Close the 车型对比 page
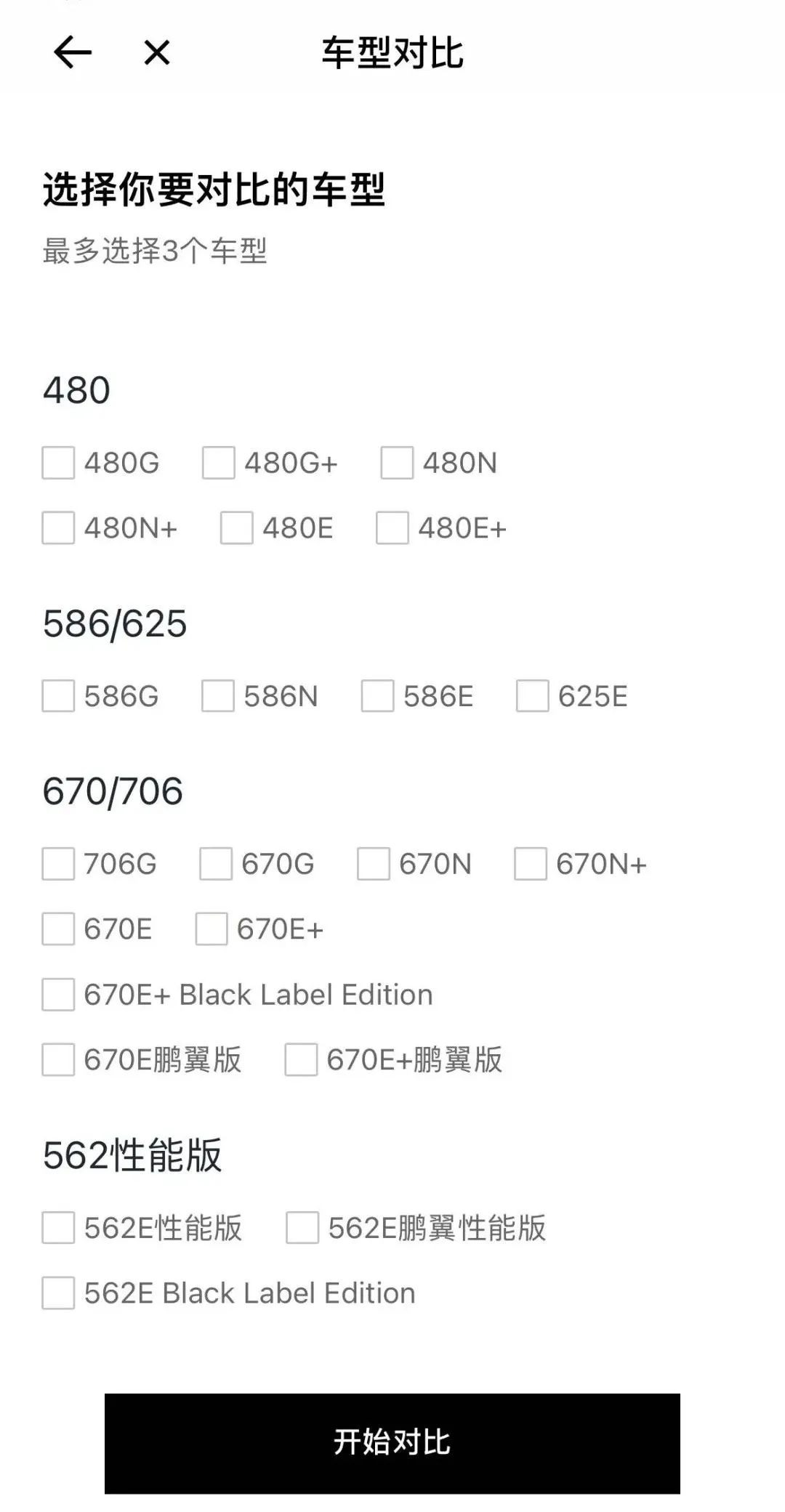 pos(157,52)
